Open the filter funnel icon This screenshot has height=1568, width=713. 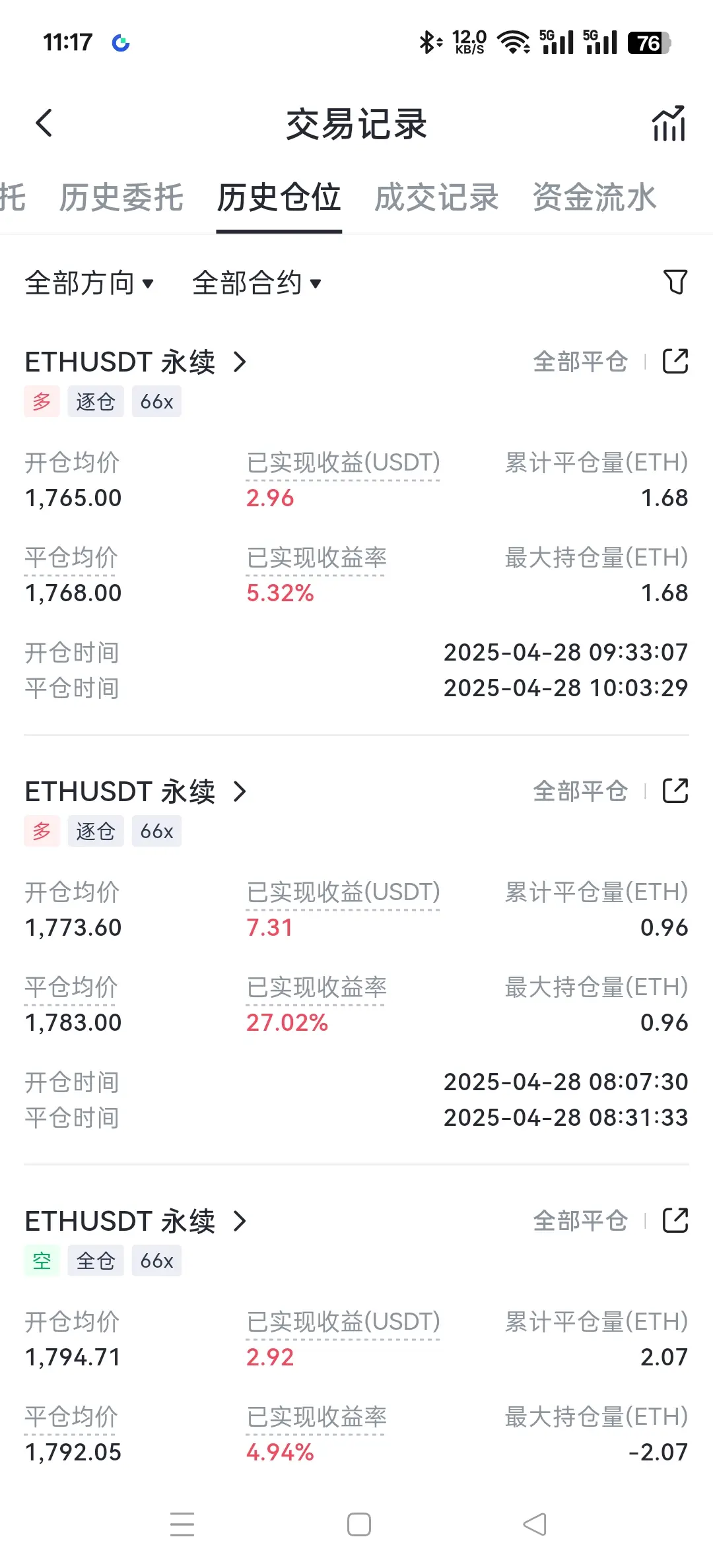tap(675, 282)
